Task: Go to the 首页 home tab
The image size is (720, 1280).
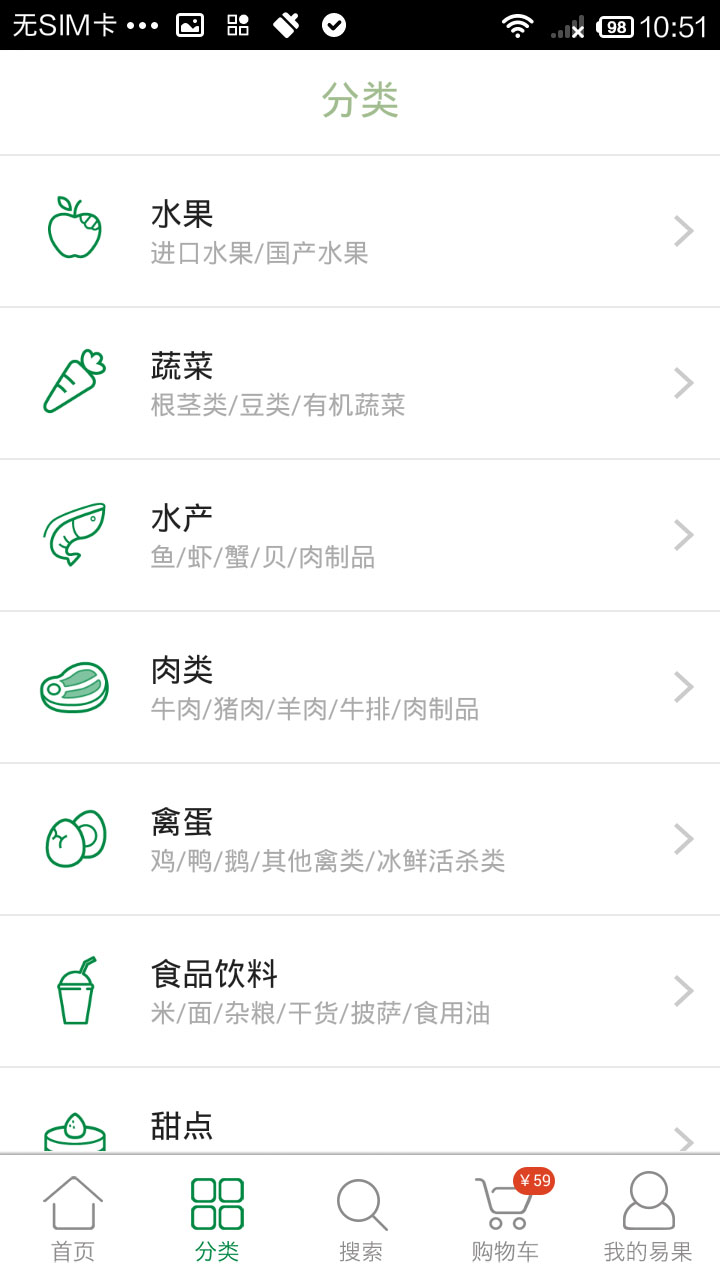Action: tap(72, 1218)
